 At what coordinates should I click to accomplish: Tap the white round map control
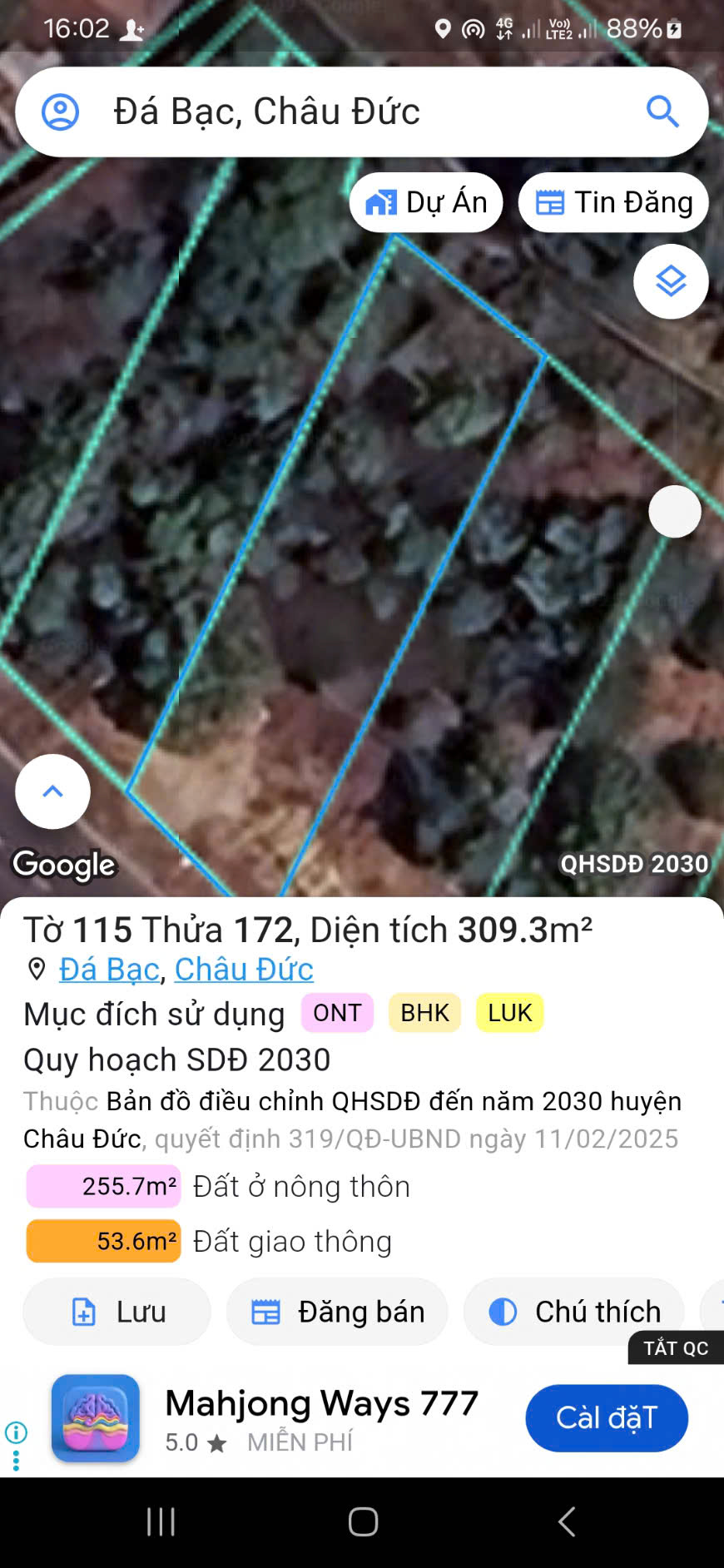(675, 511)
